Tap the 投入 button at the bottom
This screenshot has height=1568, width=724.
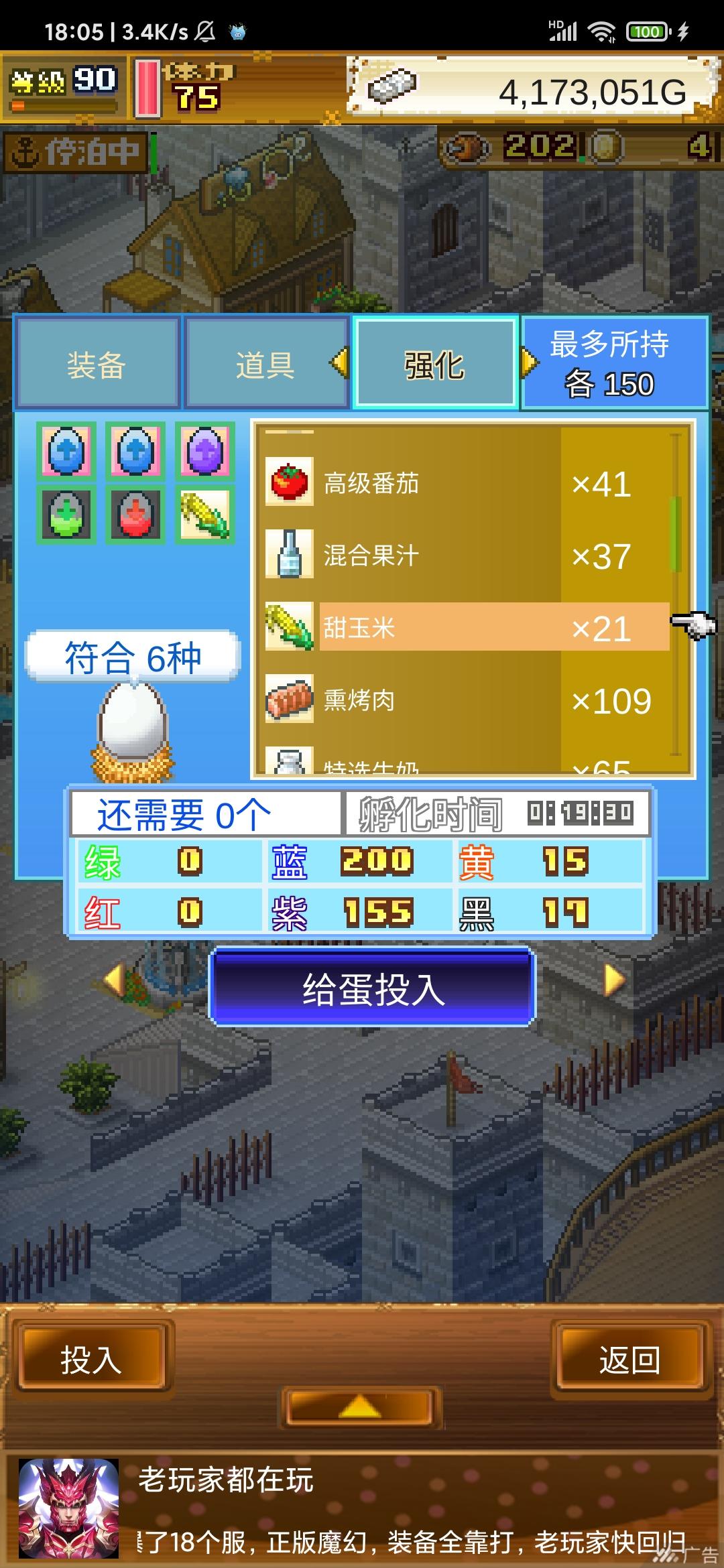tap(92, 1360)
